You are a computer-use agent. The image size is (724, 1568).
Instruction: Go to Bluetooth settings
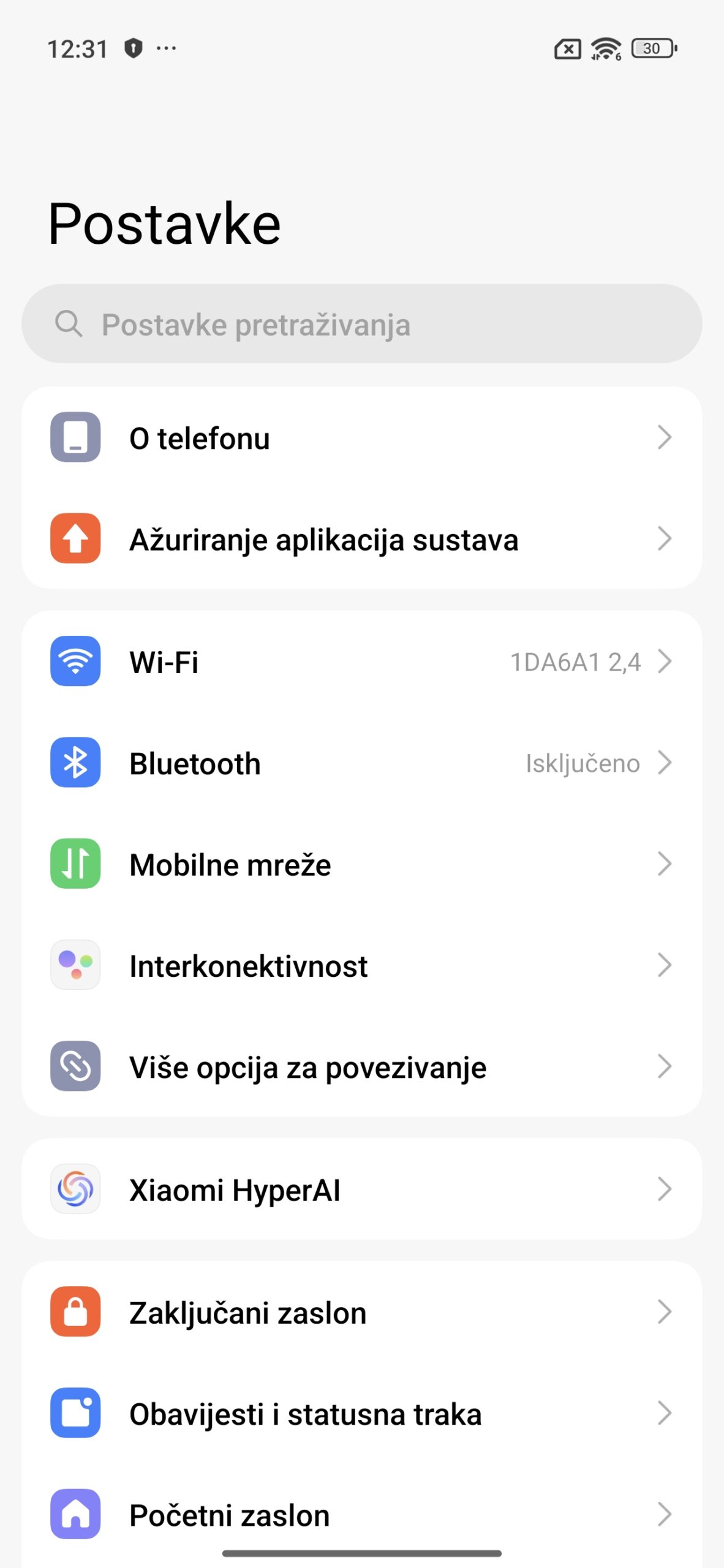[x=361, y=763]
